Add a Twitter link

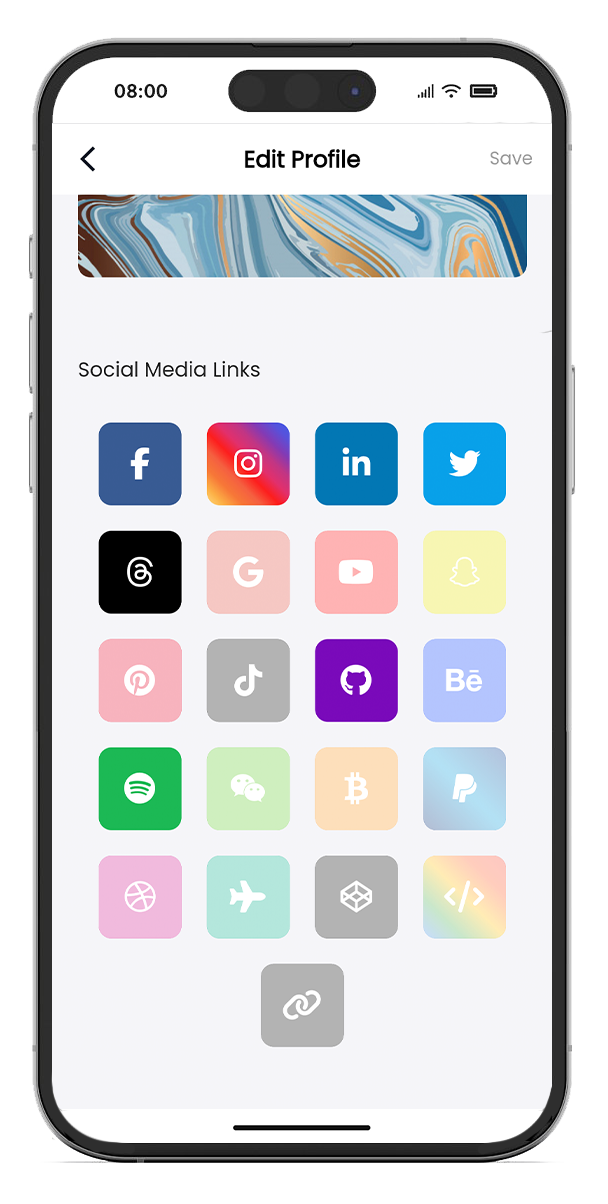point(464,464)
